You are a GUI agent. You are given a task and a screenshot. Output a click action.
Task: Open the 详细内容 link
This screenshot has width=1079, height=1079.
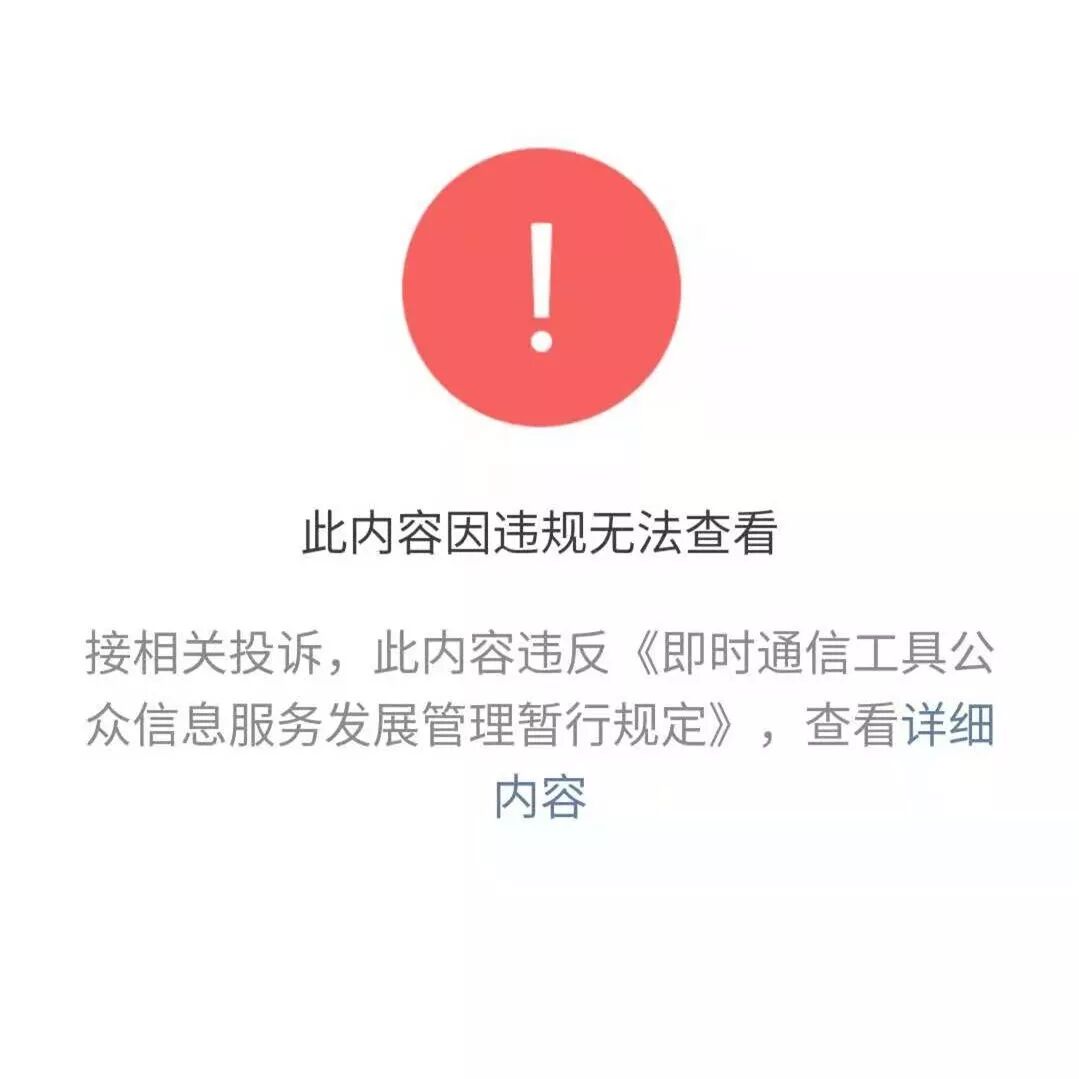click(x=540, y=797)
